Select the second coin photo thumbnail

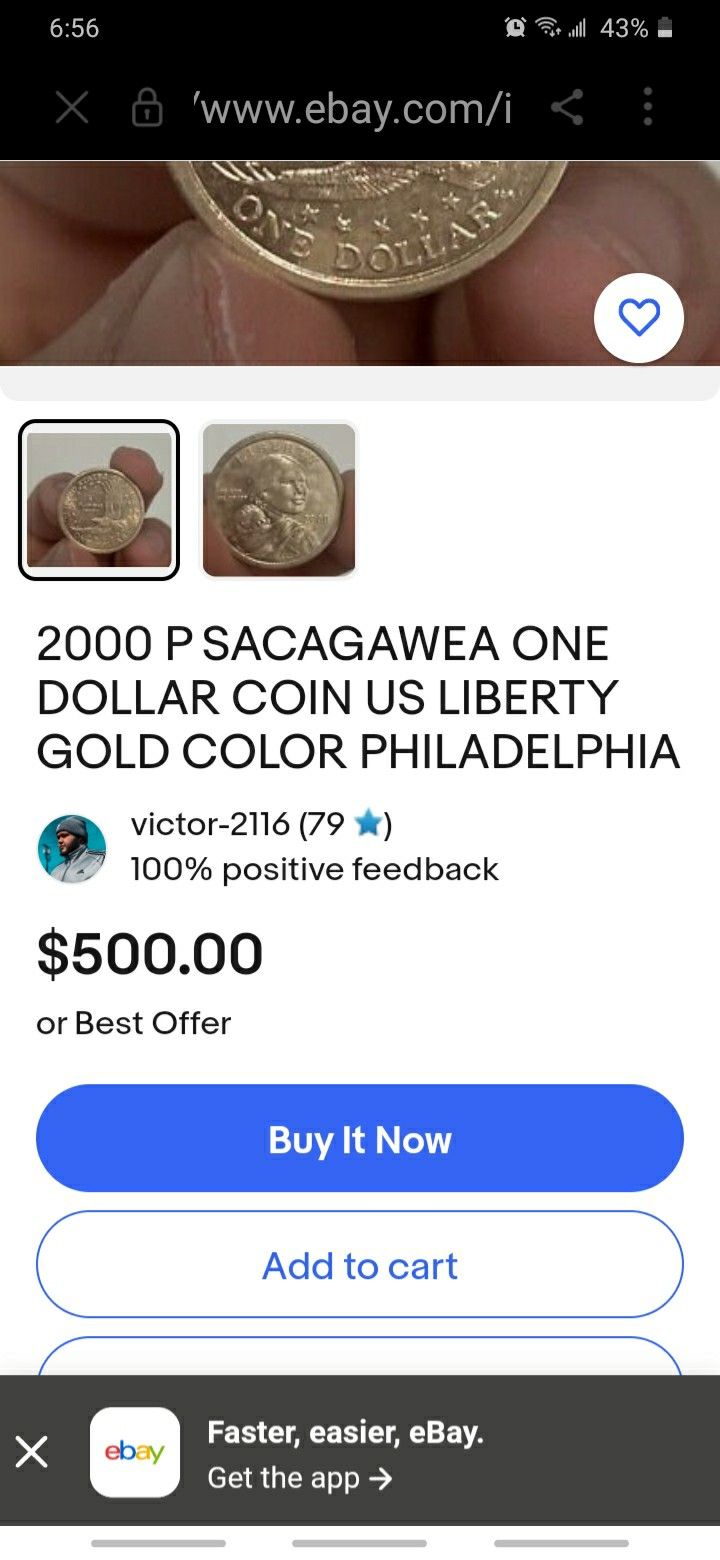point(278,500)
